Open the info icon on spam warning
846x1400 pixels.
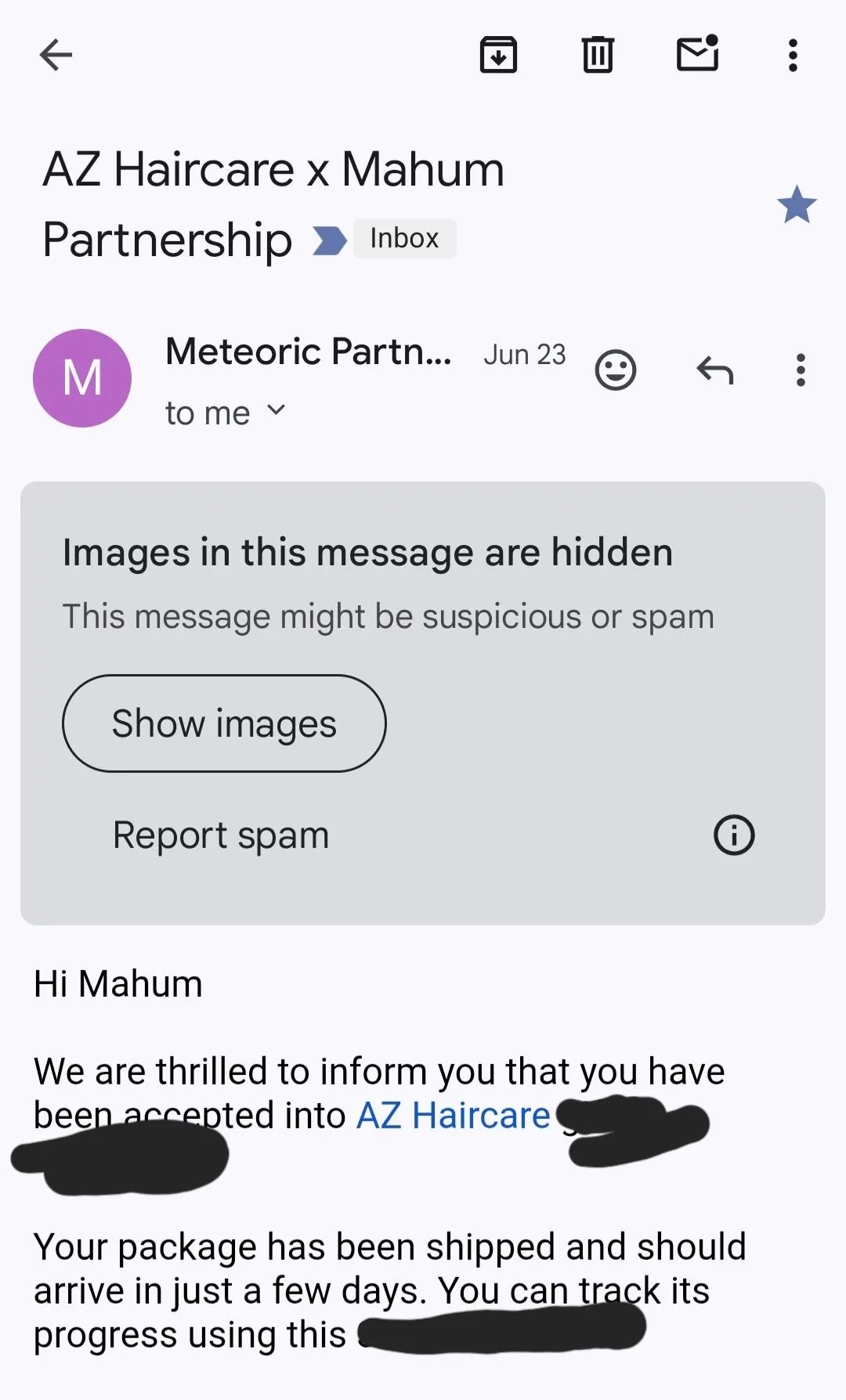[x=734, y=835]
